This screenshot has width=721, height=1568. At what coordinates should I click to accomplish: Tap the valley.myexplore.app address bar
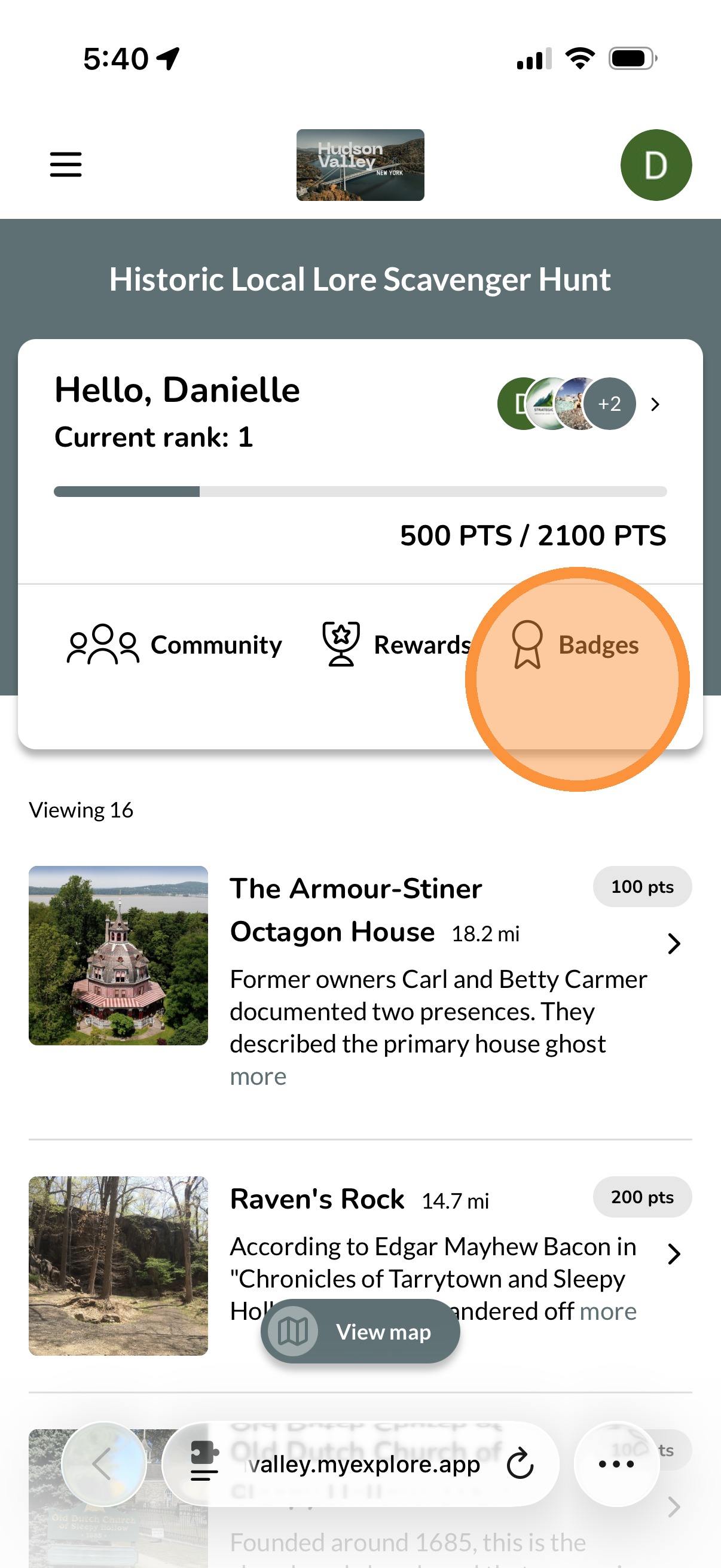[x=364, y=1464]
